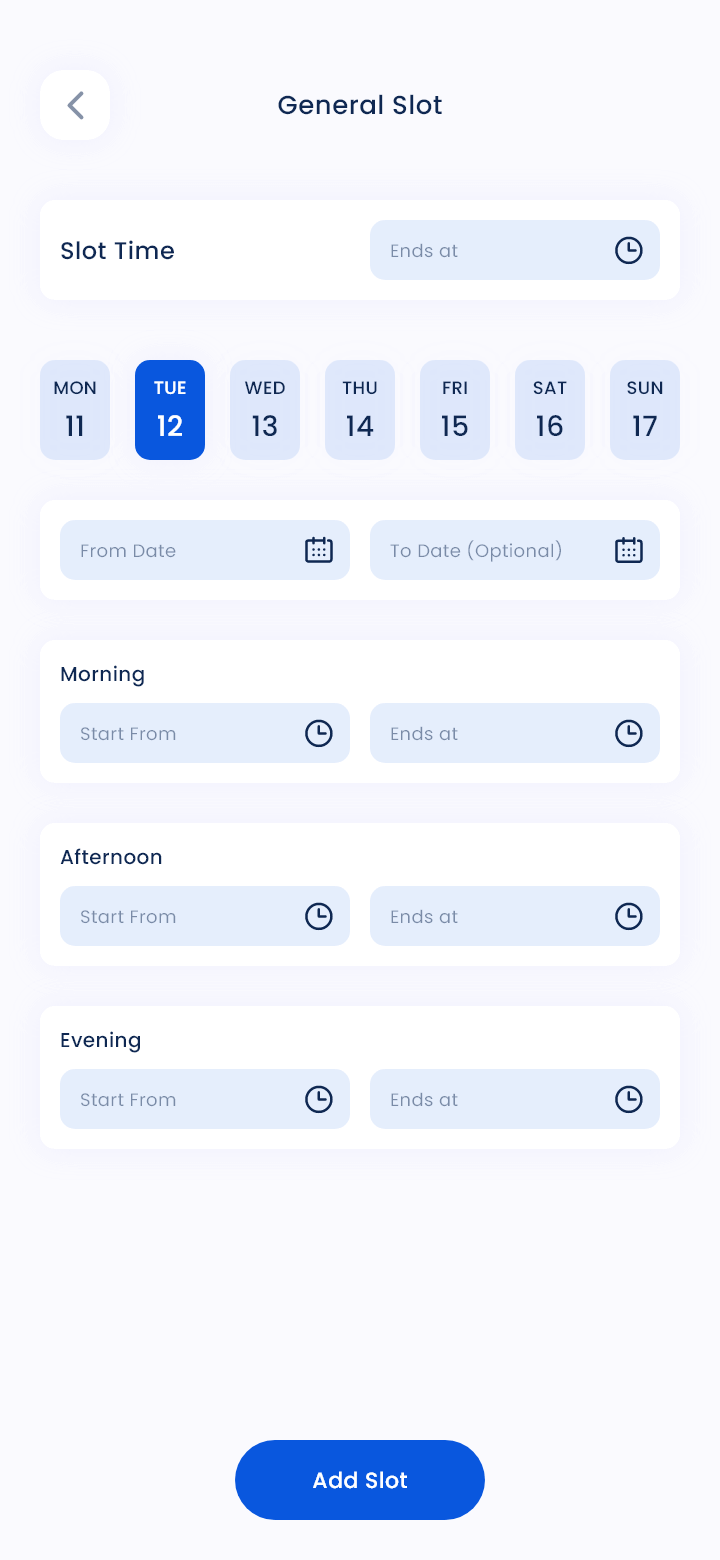The height and width of the screenshot is (1560, 720).
Task: Choose Wednesday 13
Action: click(x=265, y=410)
